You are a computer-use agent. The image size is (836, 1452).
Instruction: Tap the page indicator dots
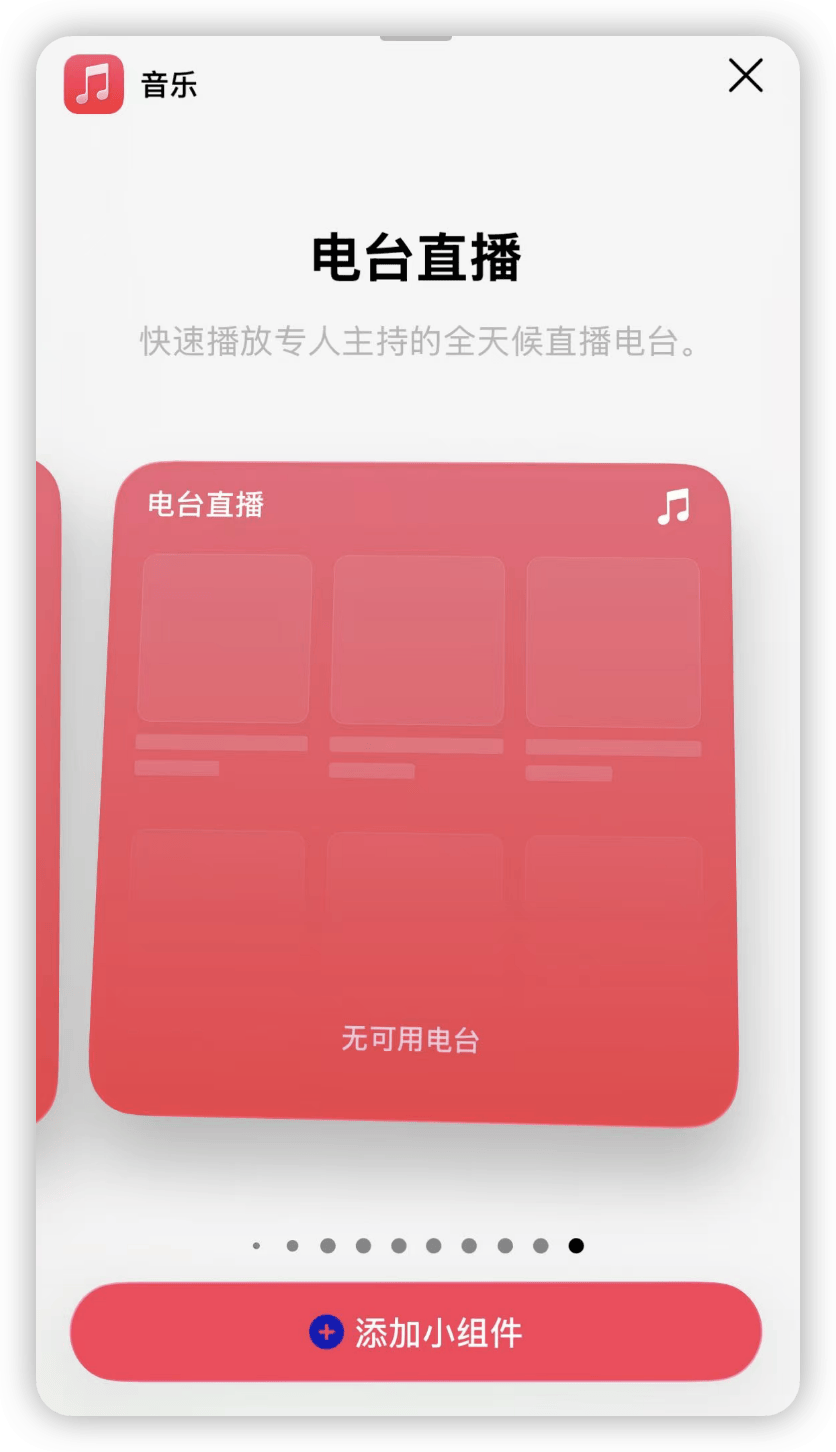coord(417,1245)
